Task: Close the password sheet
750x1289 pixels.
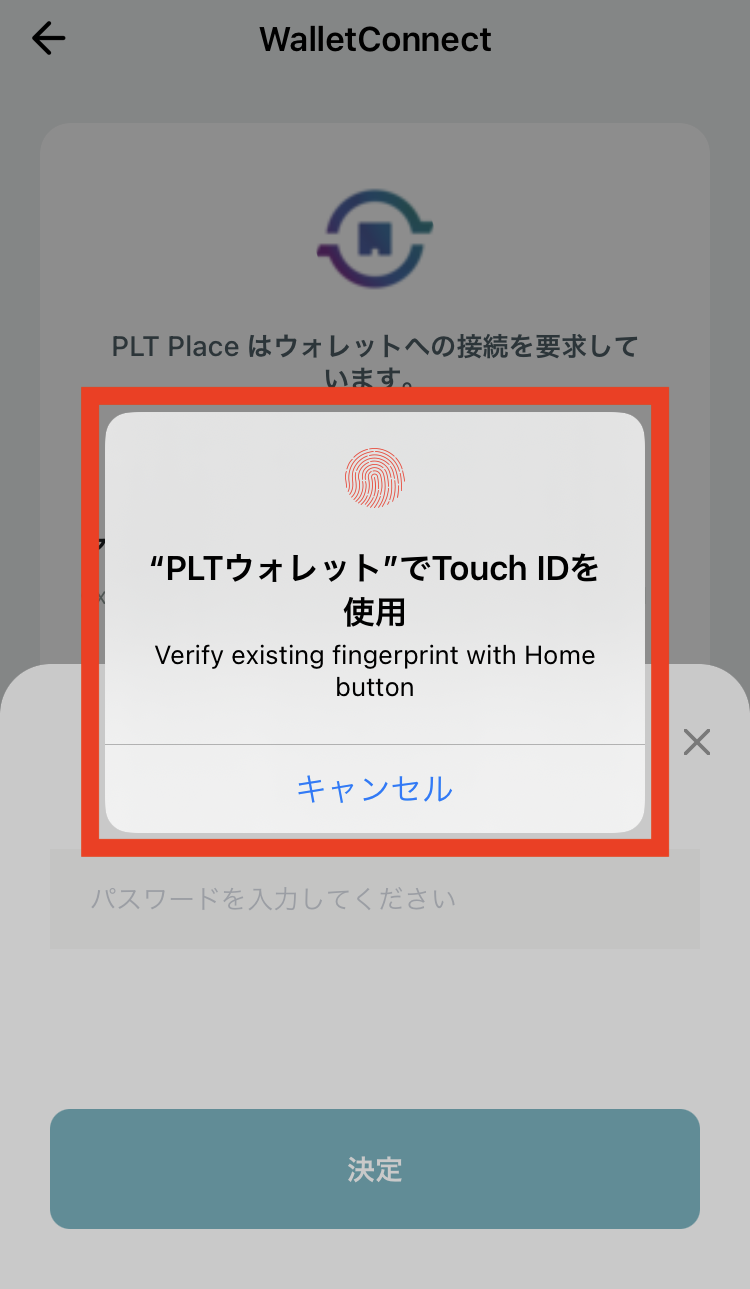Action: [696, 742]
